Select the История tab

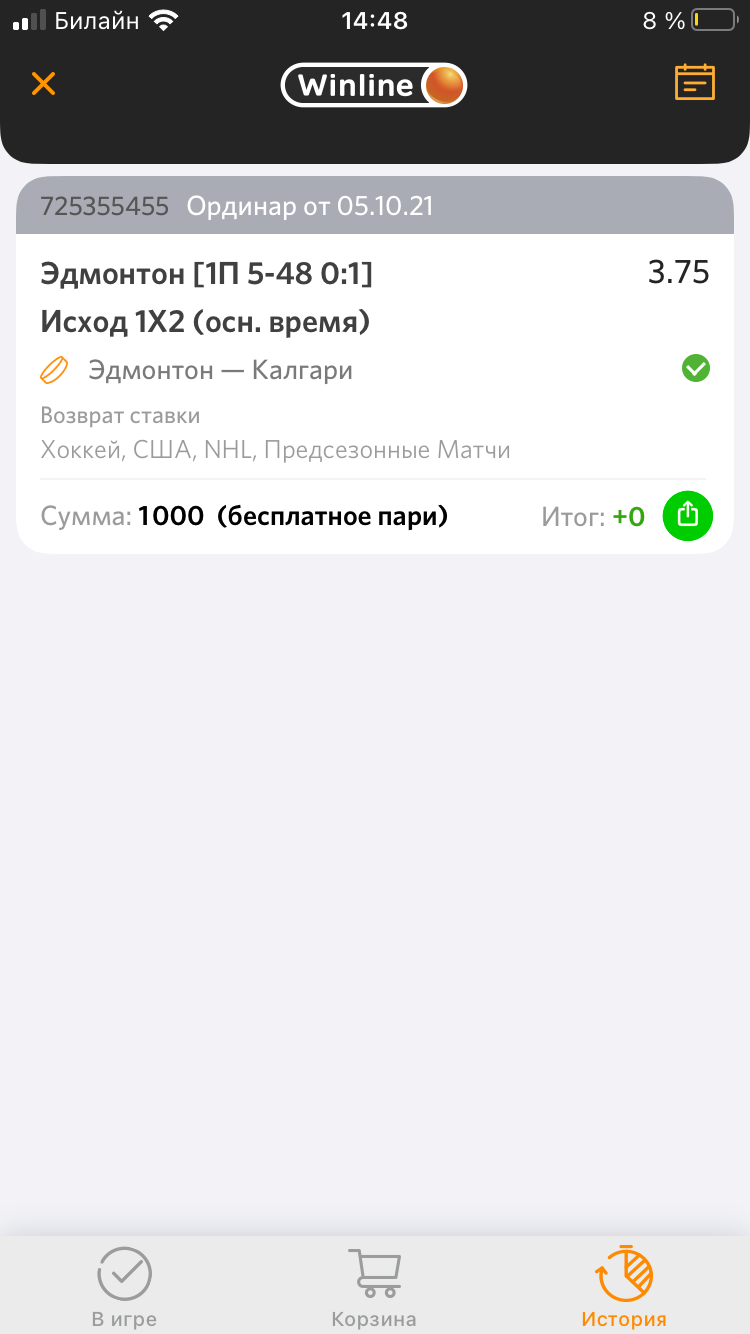point(624,1286)
